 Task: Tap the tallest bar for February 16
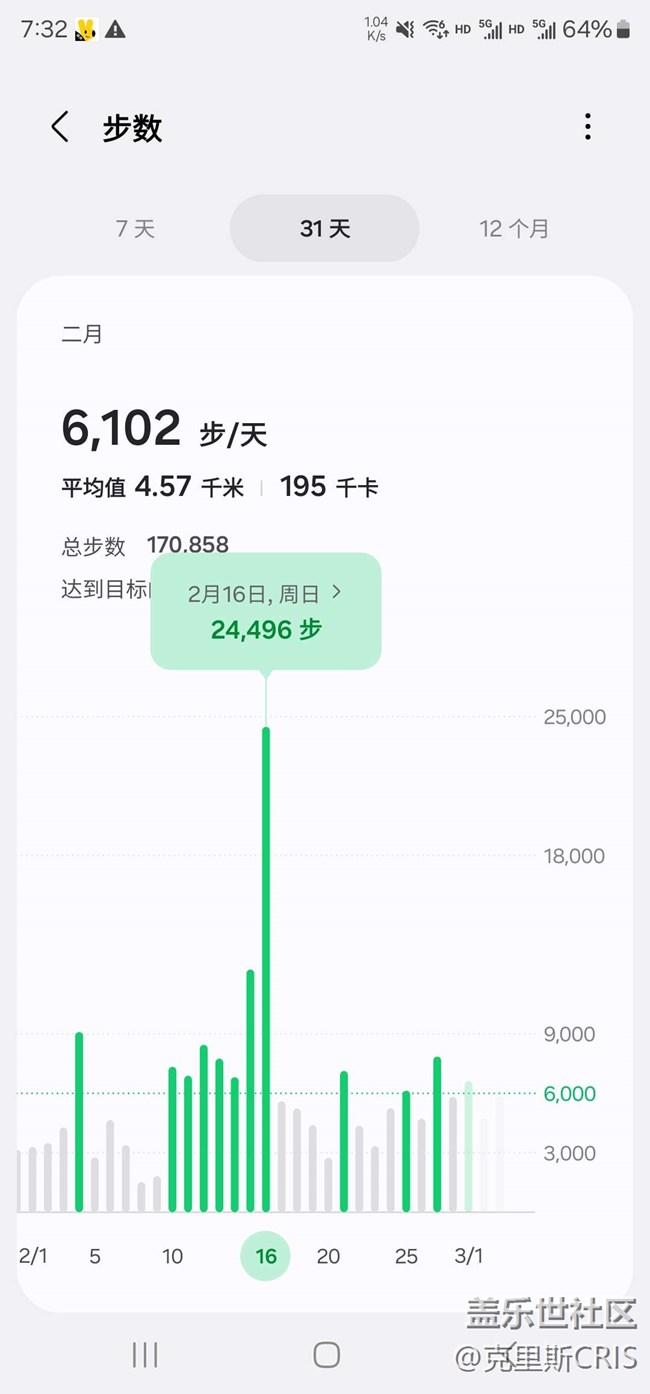click(266, 970)
